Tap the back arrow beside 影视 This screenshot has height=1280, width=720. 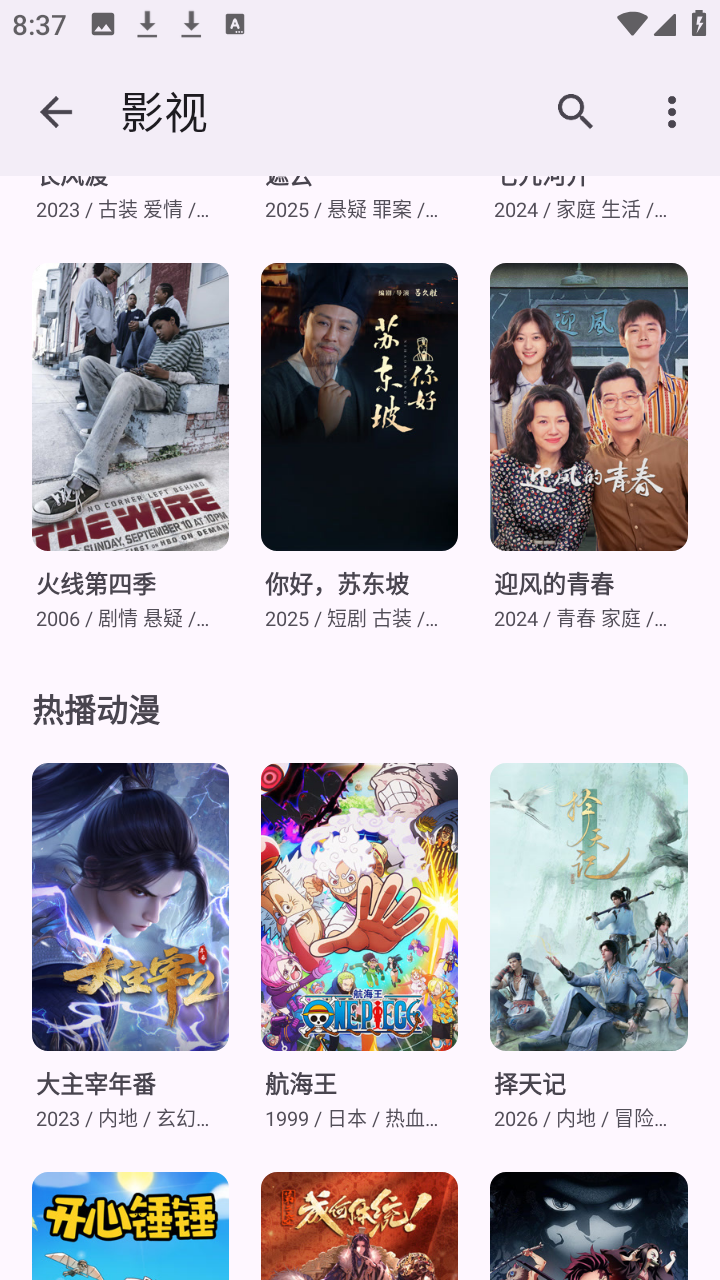point(55,112)
